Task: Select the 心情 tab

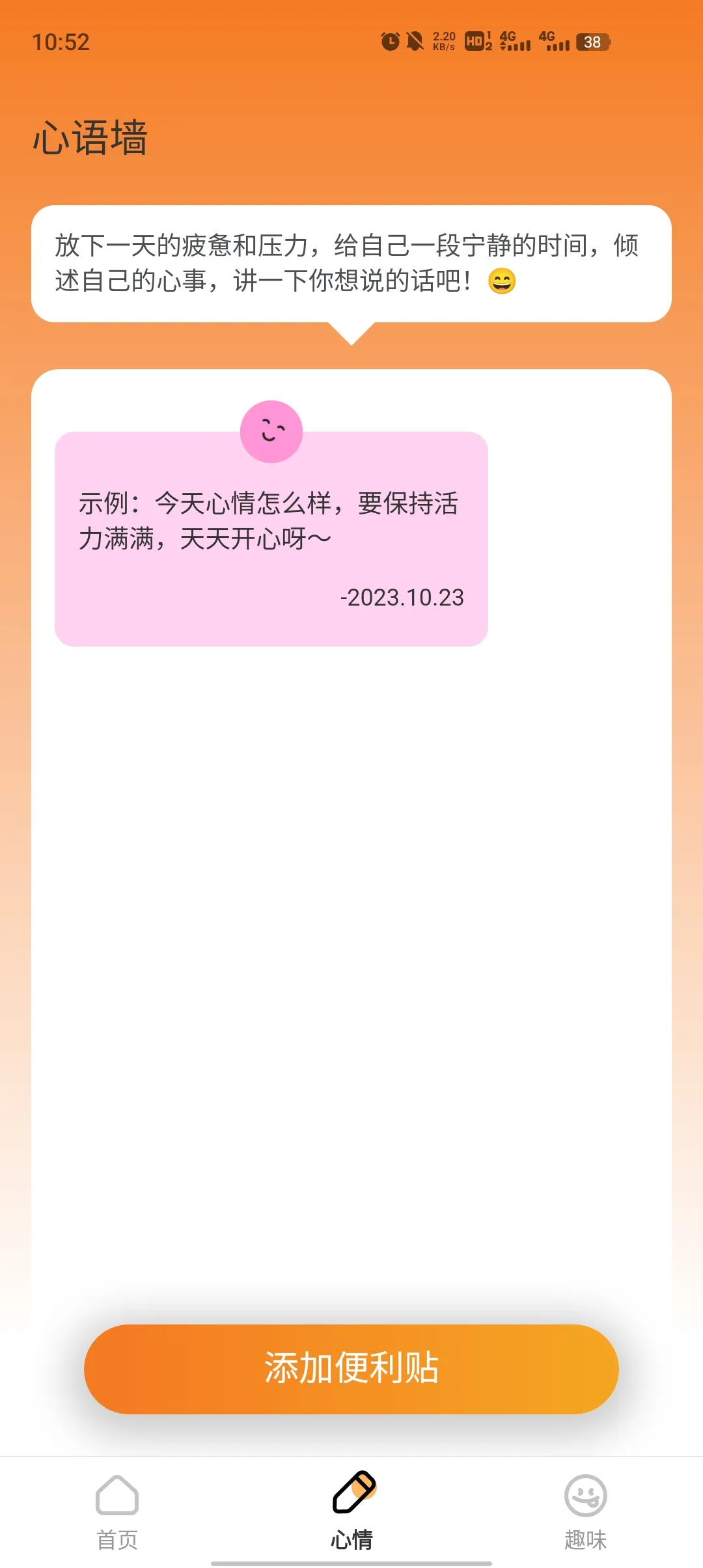Action: point(351,1512)
